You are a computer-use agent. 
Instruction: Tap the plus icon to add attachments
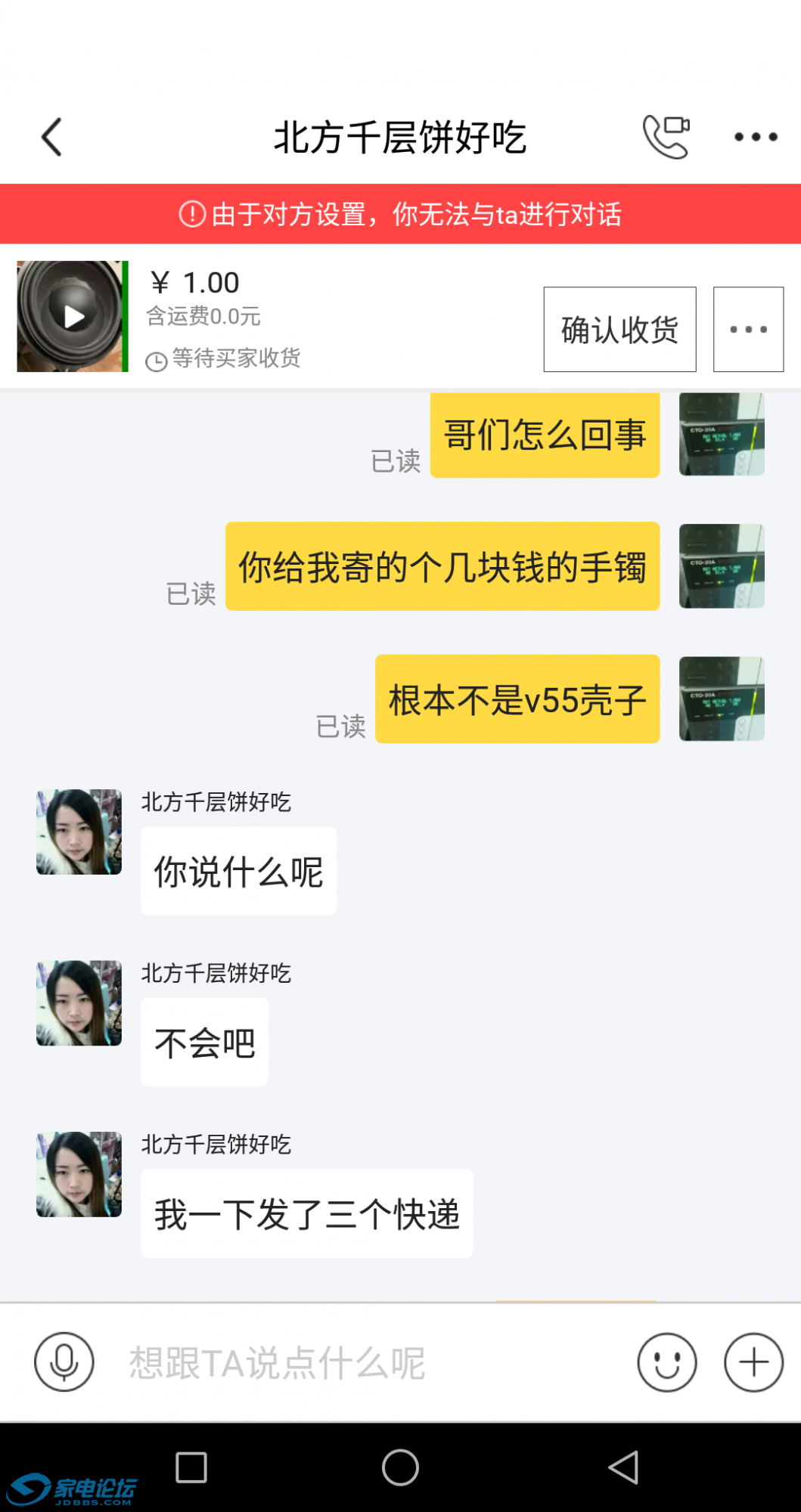[751, 1361]
